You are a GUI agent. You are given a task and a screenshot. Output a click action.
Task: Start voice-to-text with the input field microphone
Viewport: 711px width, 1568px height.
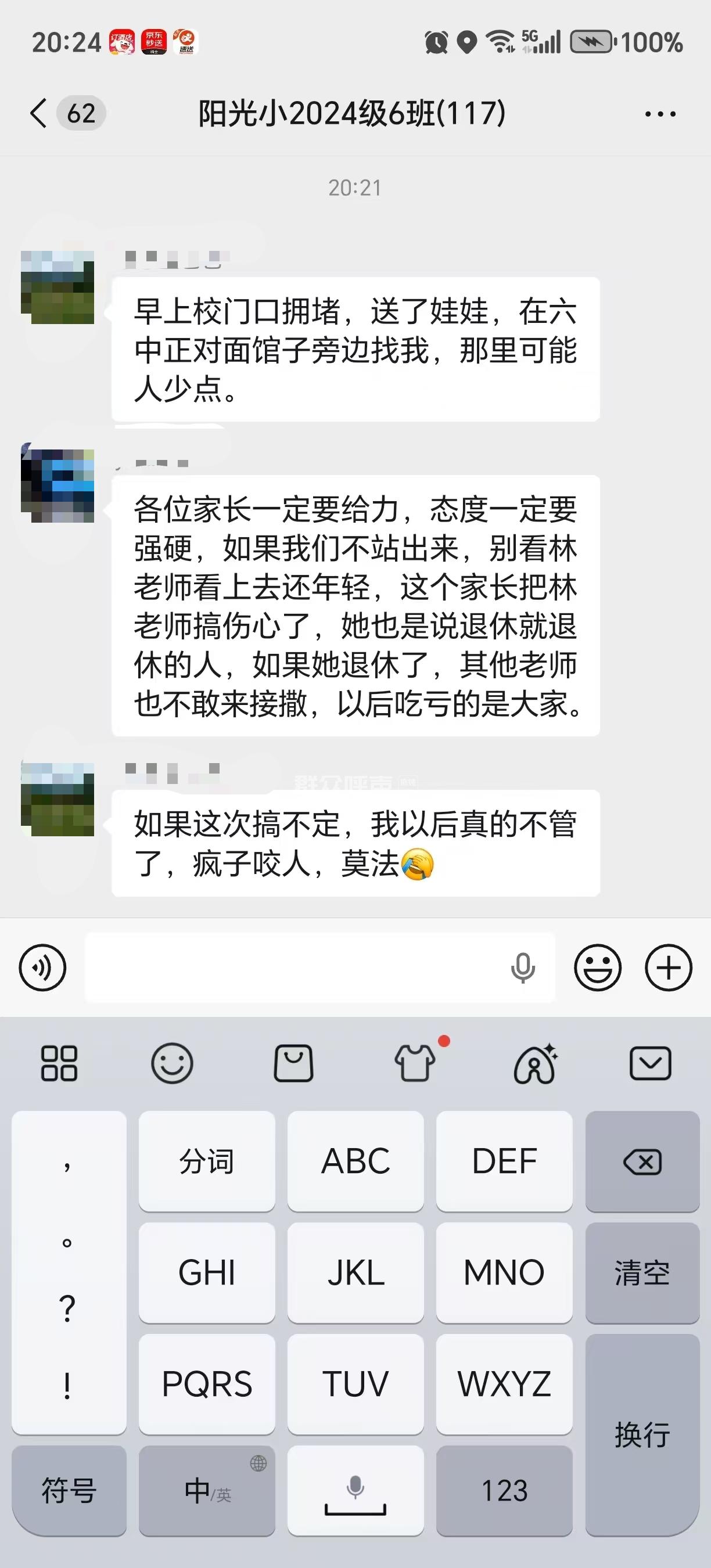pos(522,967)
